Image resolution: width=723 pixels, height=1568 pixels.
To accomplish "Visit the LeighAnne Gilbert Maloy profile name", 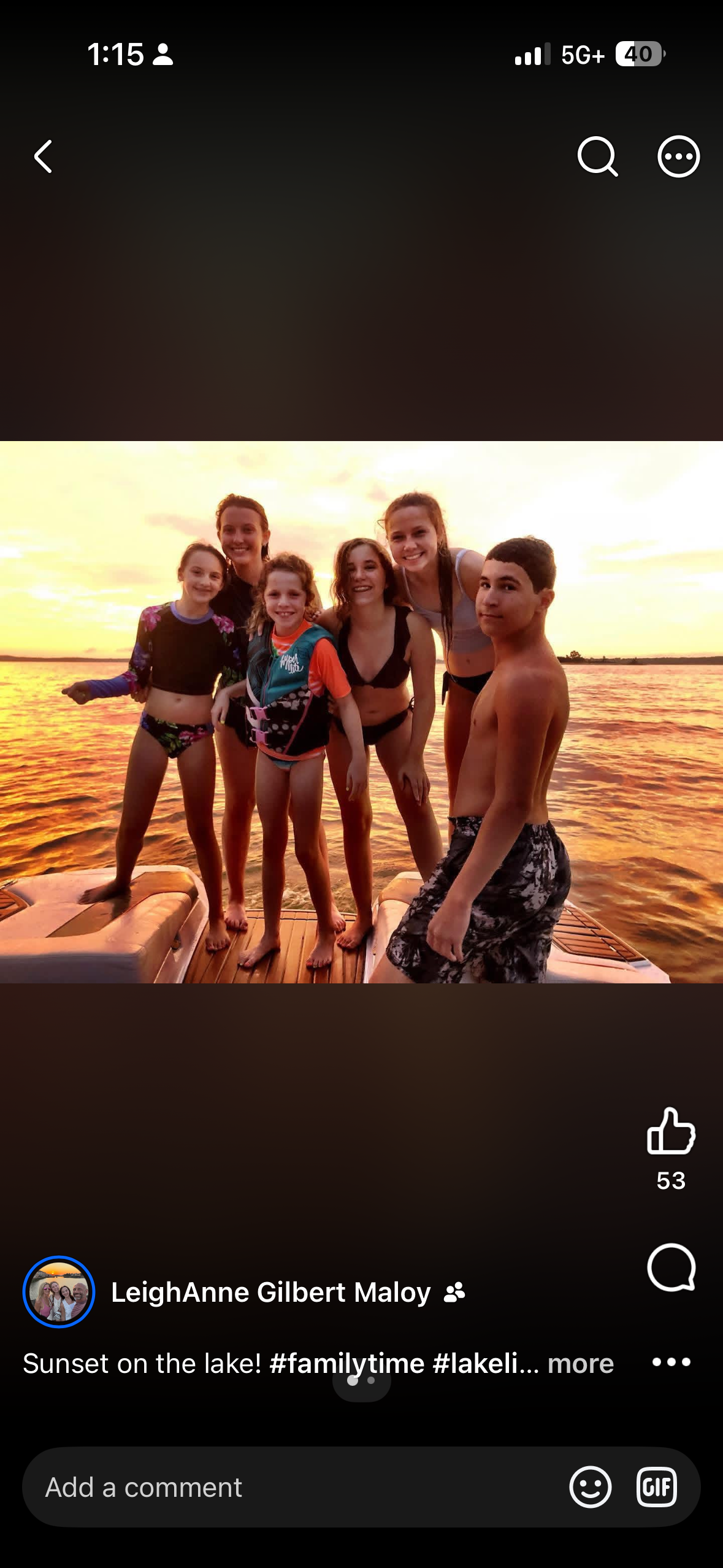I will (271, 1292).
